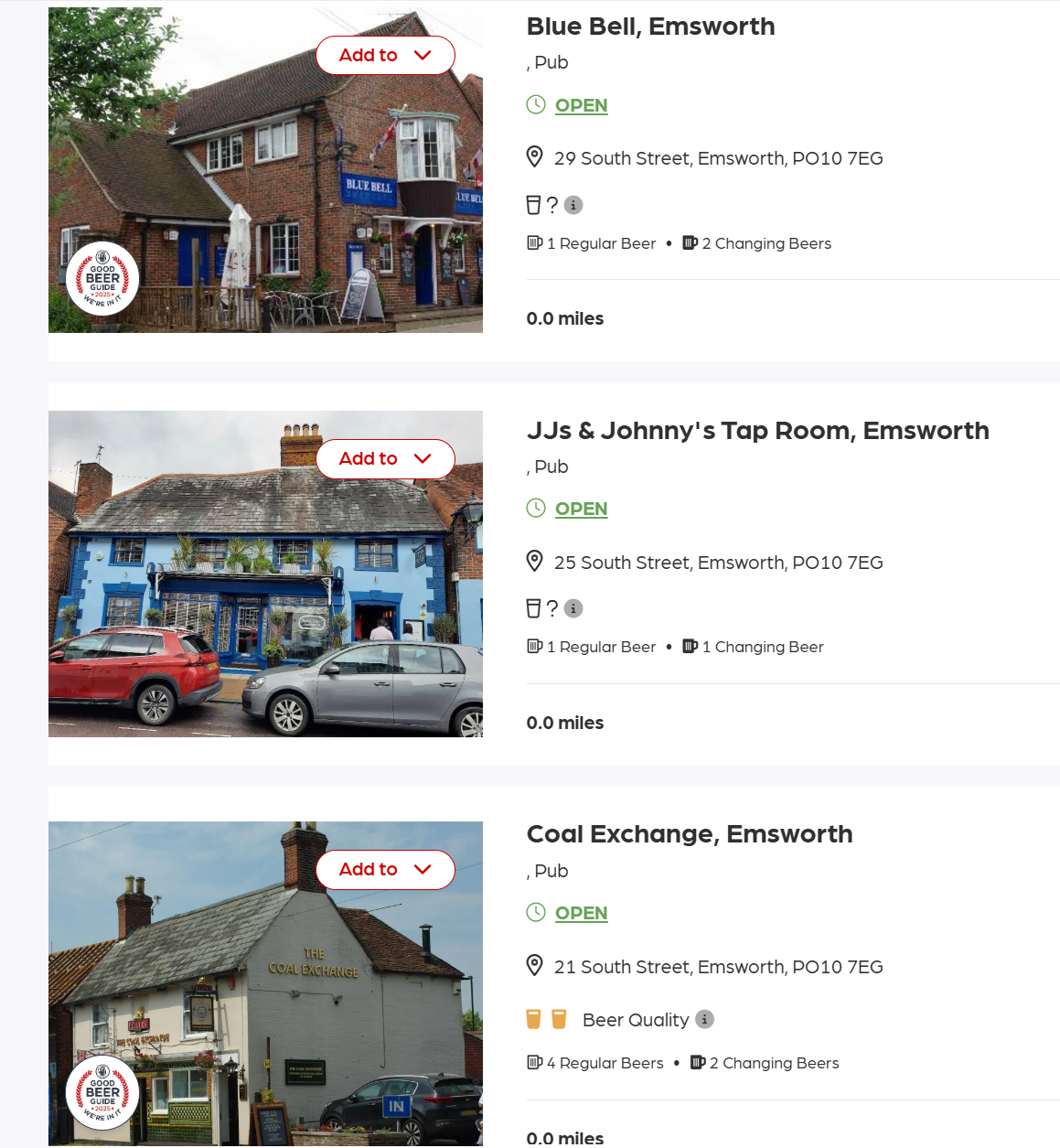The image size is (1060, 1148).
Task: Show beer quality info for Blue Bell
Action: (573, 205)
